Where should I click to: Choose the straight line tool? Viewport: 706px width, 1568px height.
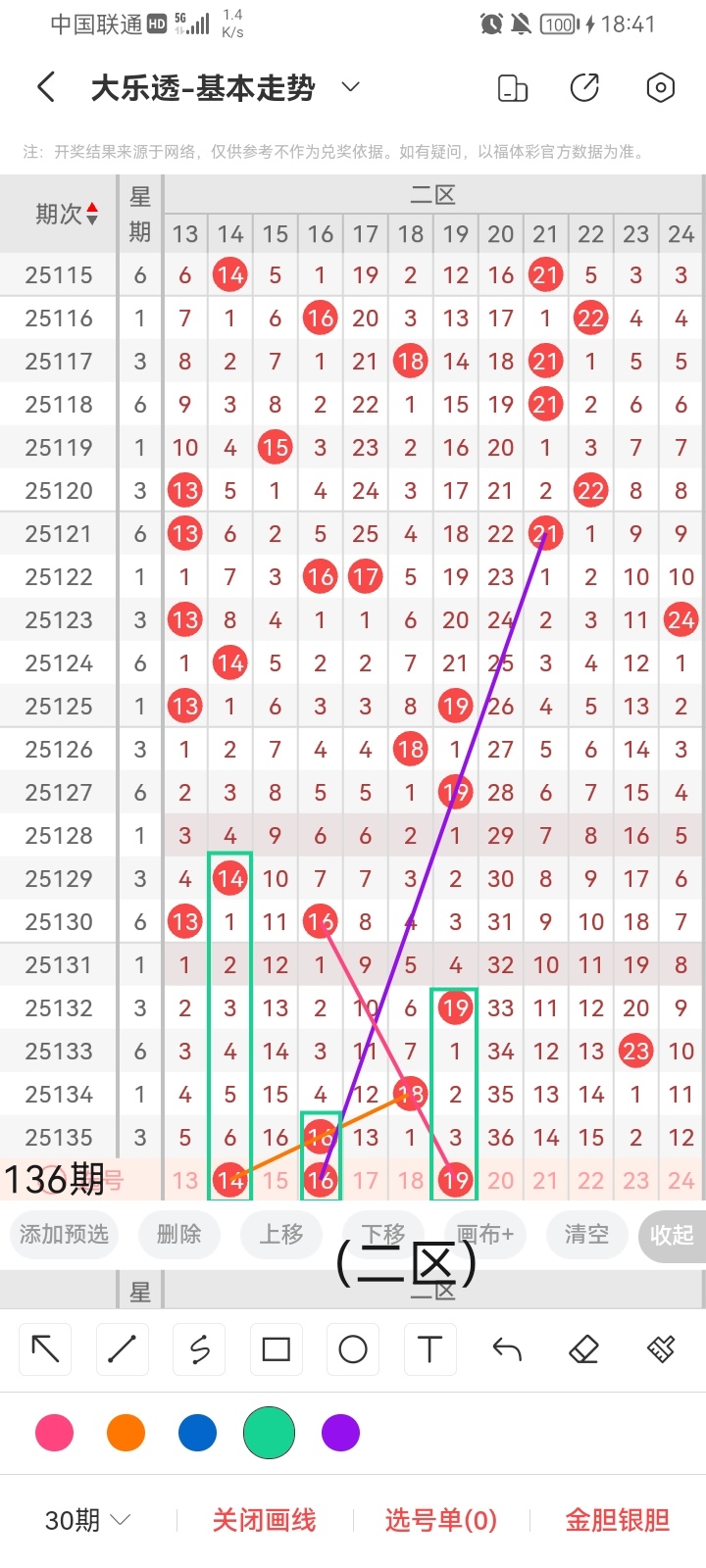tap(123, 1349)
